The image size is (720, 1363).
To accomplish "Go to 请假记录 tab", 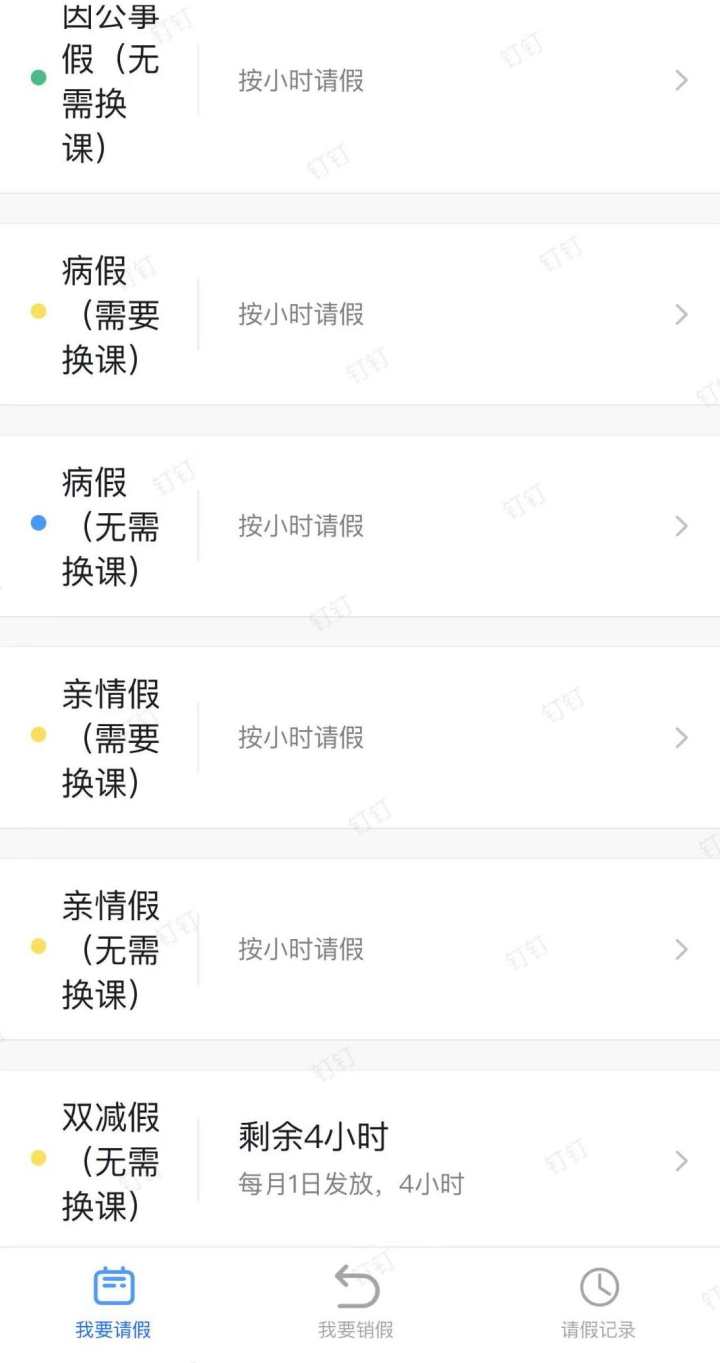I will tap(598, 1302).
